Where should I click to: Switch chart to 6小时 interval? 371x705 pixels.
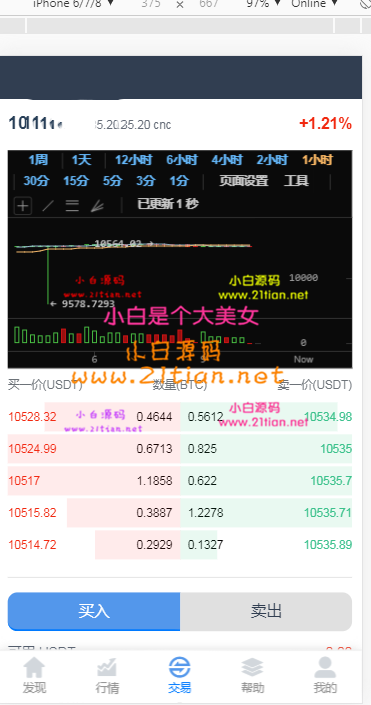point(182,160)
